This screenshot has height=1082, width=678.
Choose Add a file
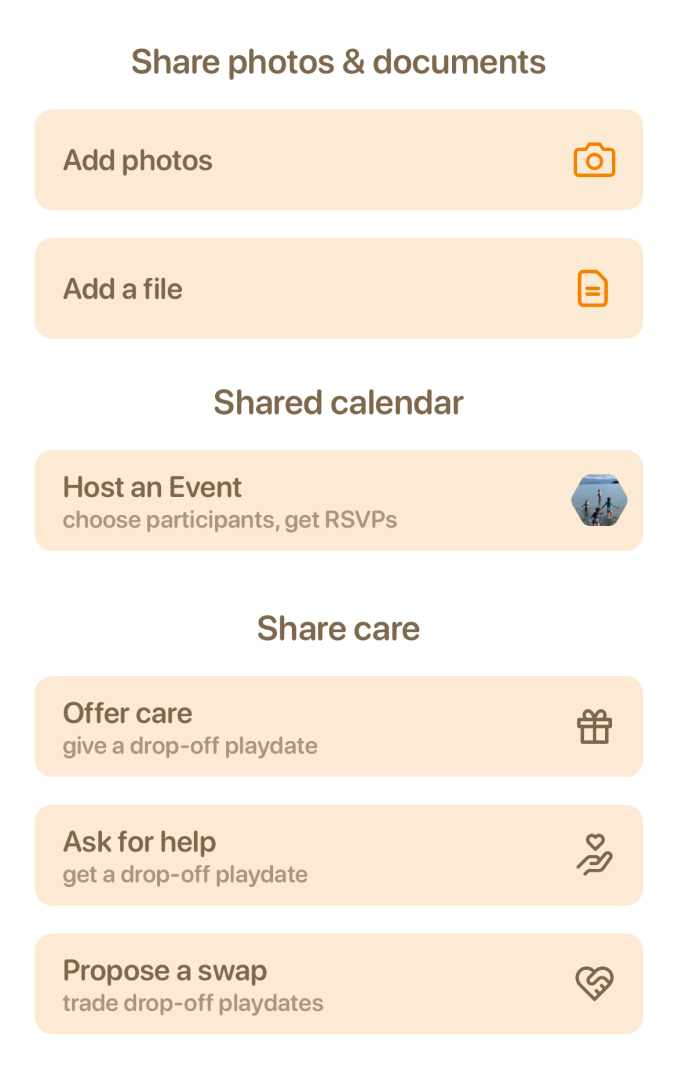tap(338, 289)
